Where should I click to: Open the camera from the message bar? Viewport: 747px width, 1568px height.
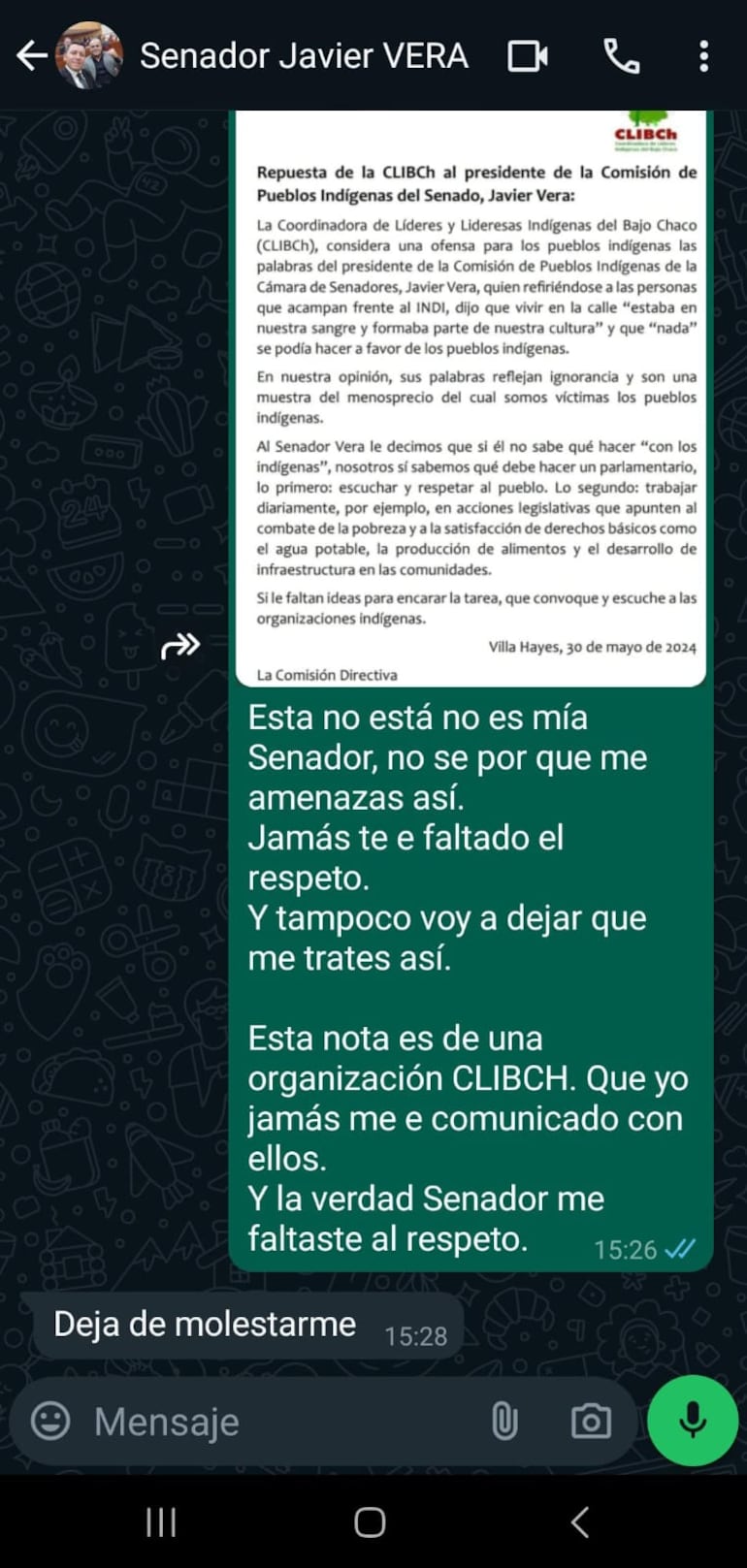[592, 1423]
